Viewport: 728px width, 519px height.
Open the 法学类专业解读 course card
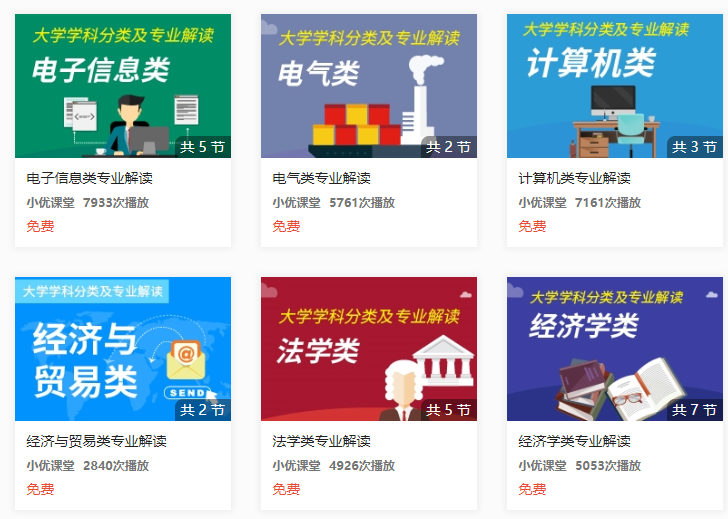click(x=368, y=350)
